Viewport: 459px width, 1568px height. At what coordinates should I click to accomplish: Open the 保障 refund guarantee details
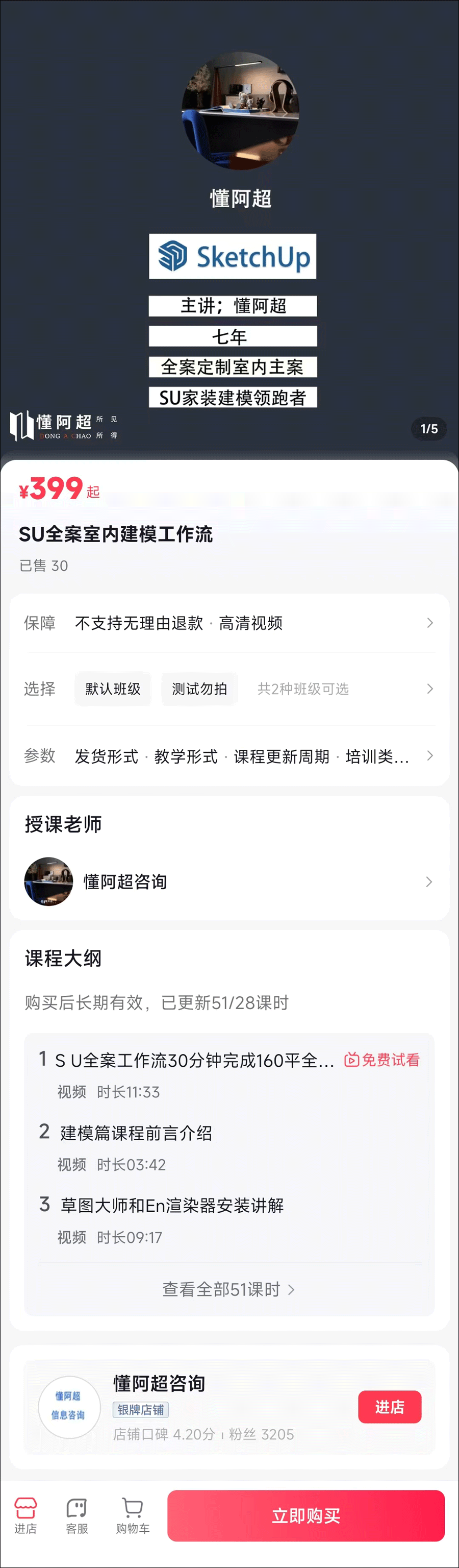click(x=229, y=623)
